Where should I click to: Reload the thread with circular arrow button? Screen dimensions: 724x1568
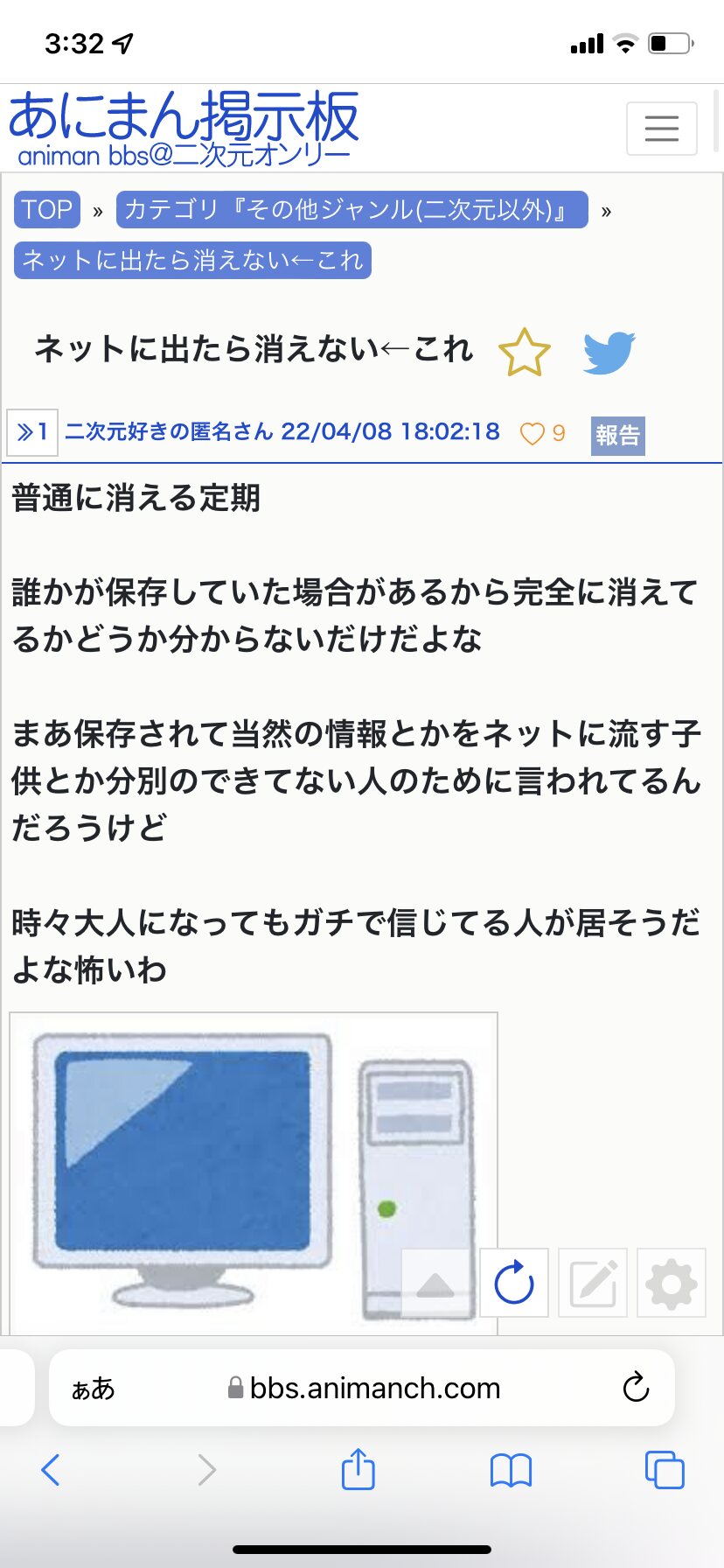[x=514, y=1284]
